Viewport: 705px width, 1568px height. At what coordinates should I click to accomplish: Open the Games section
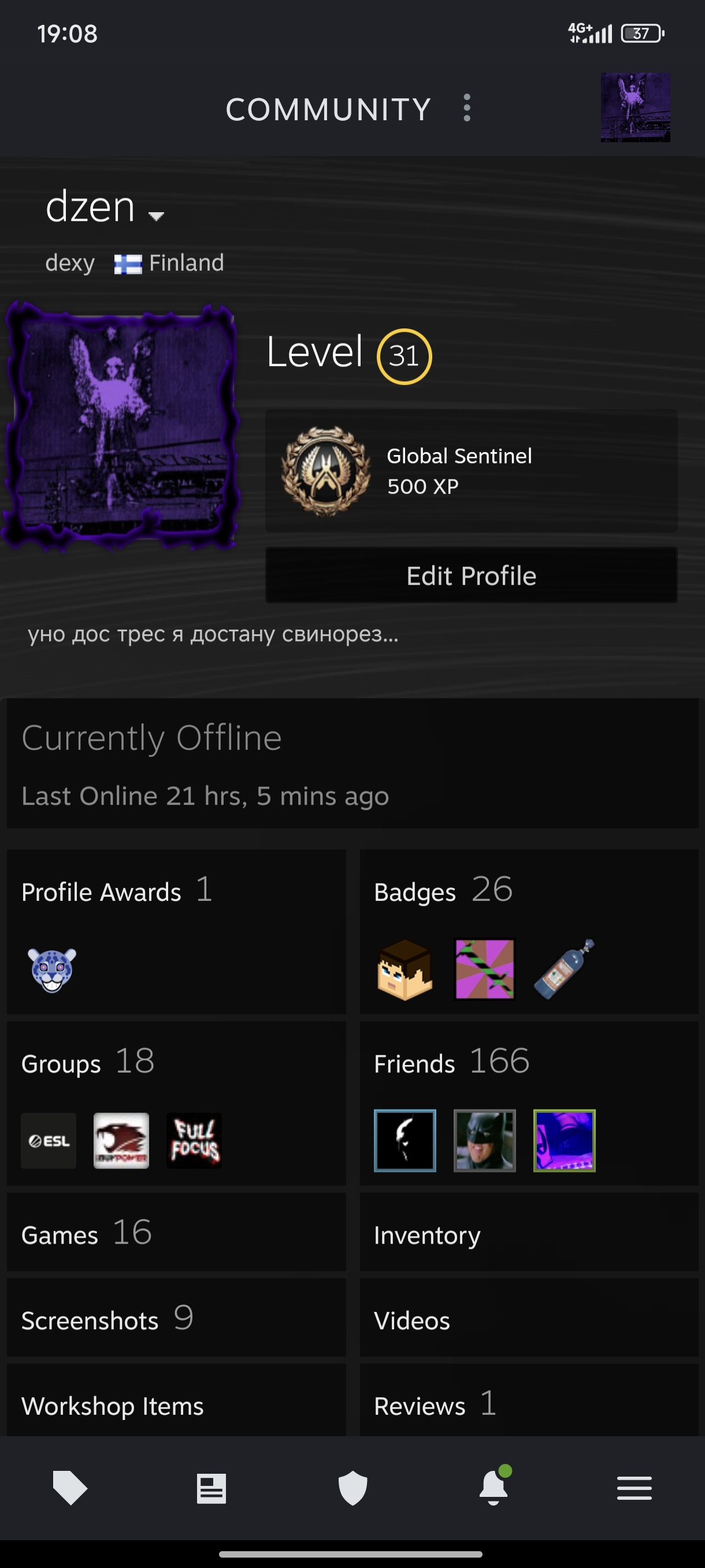click(x=176, y=1232)
